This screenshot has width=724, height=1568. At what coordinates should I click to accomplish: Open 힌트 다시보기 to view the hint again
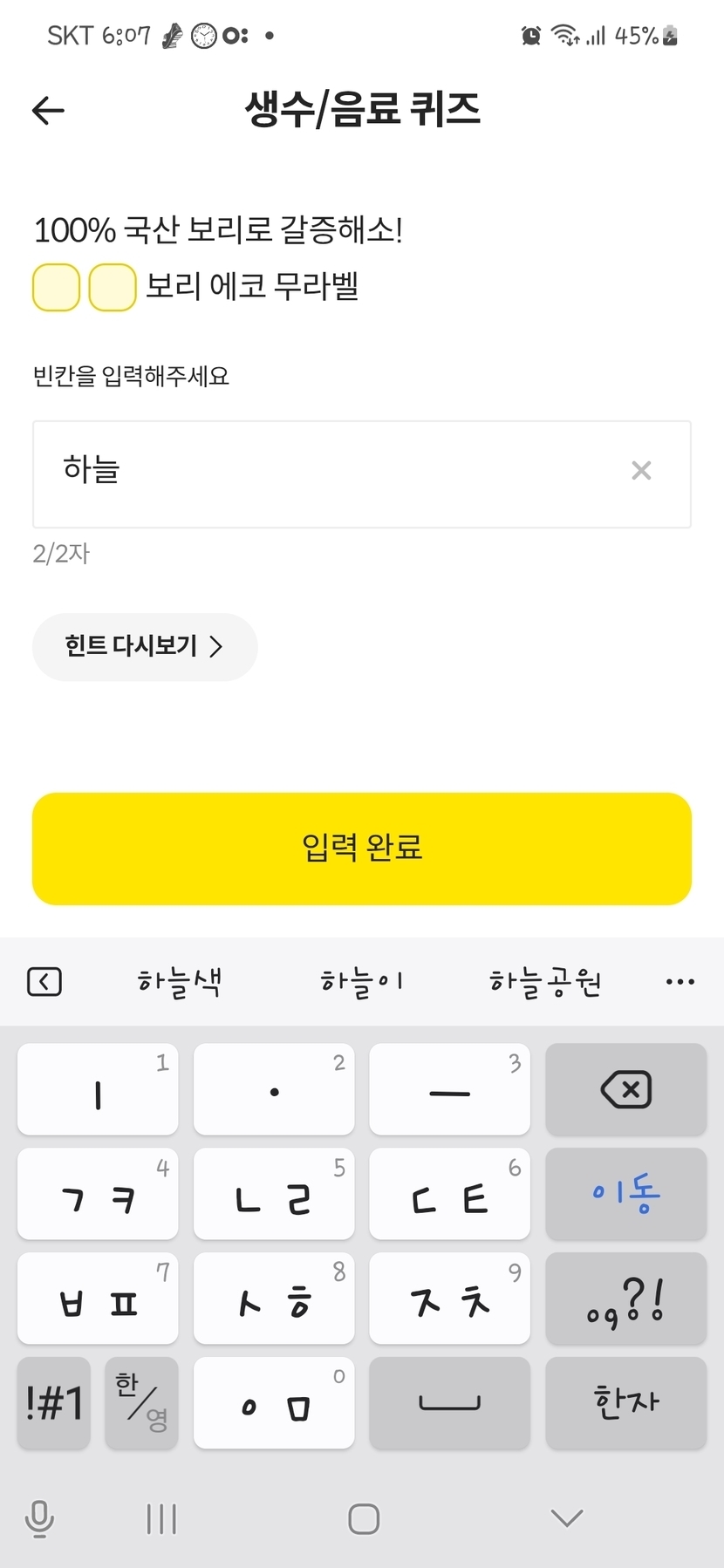[x=145, y=646]
